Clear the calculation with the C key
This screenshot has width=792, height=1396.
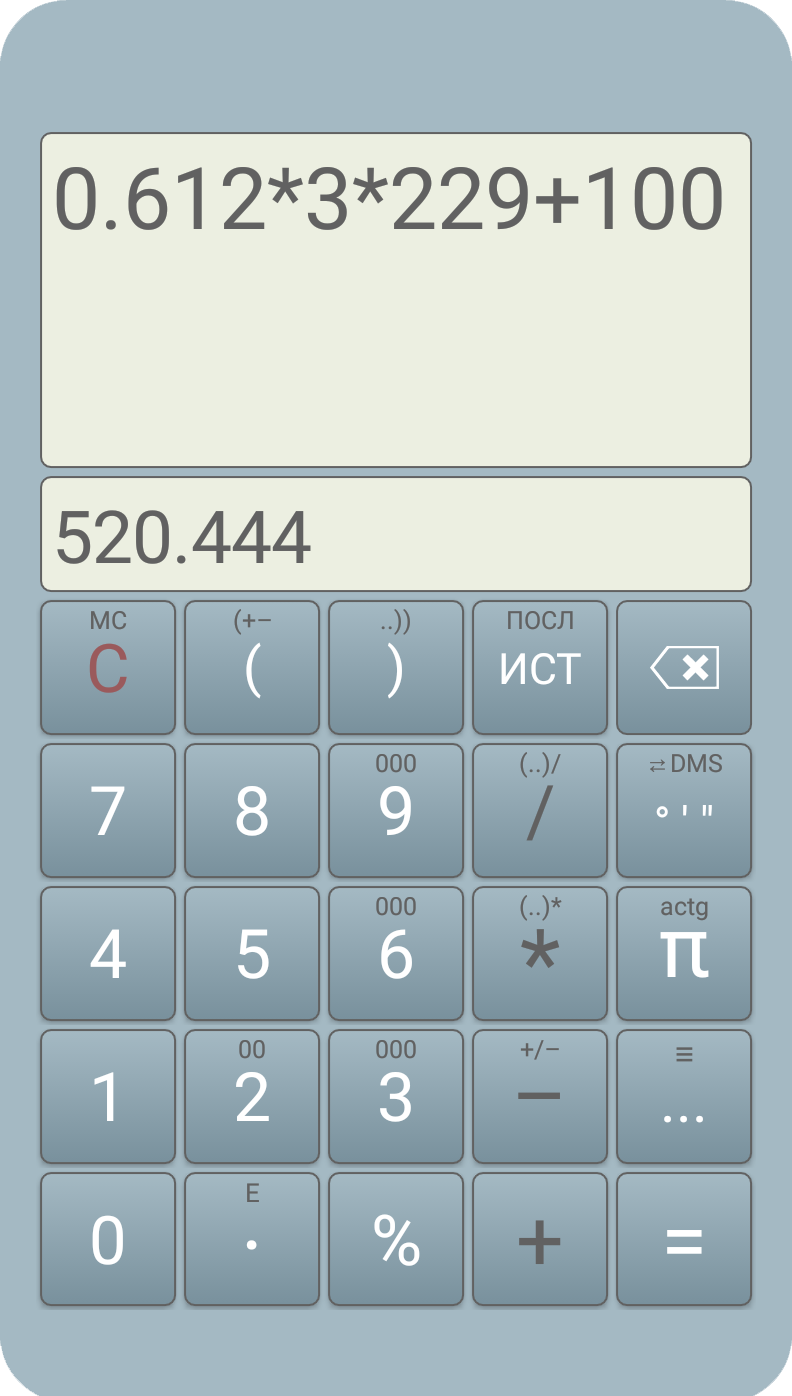coord(108,667)
